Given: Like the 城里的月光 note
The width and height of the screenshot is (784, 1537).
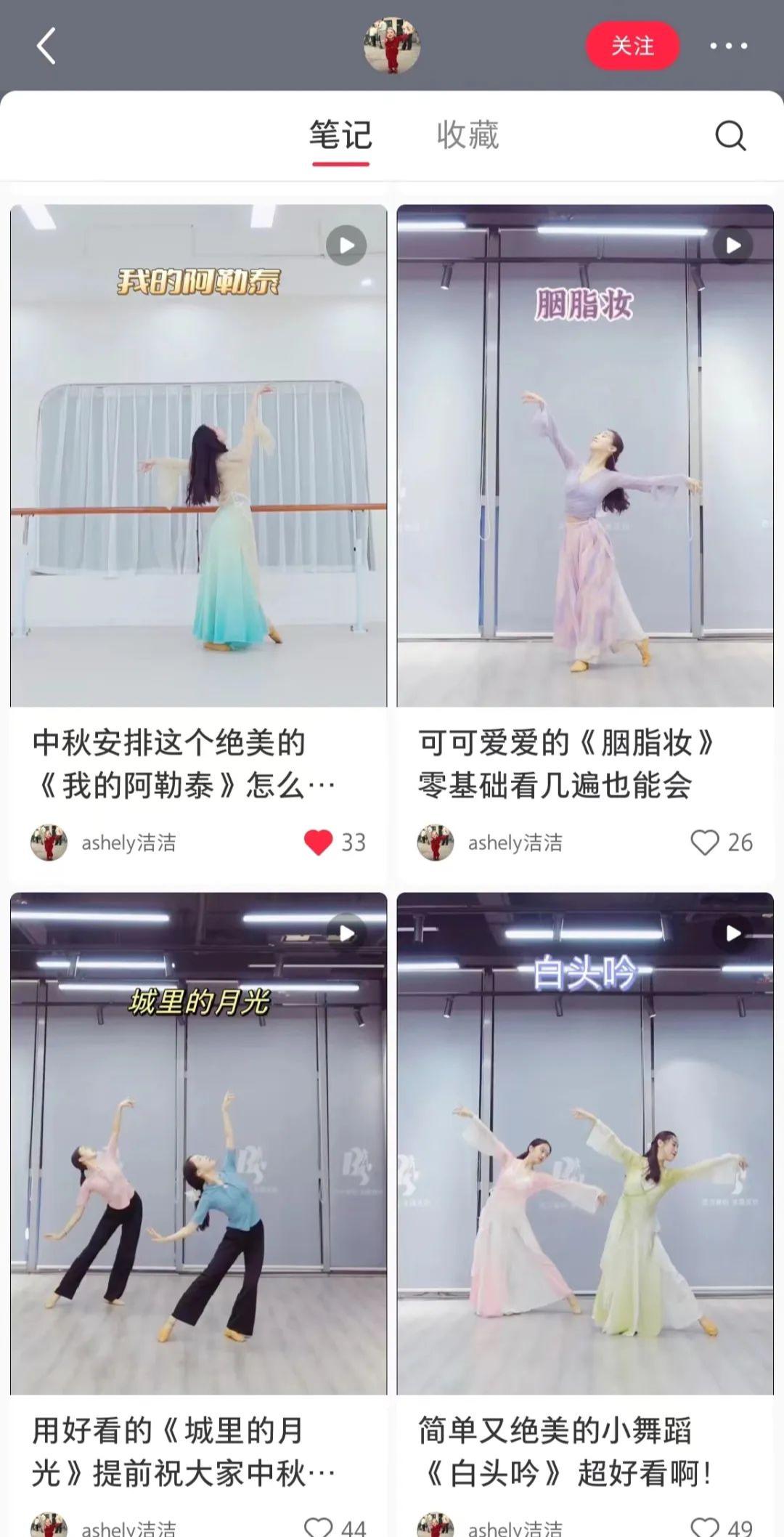Looking at the screenshot, I should (318, 1525).
